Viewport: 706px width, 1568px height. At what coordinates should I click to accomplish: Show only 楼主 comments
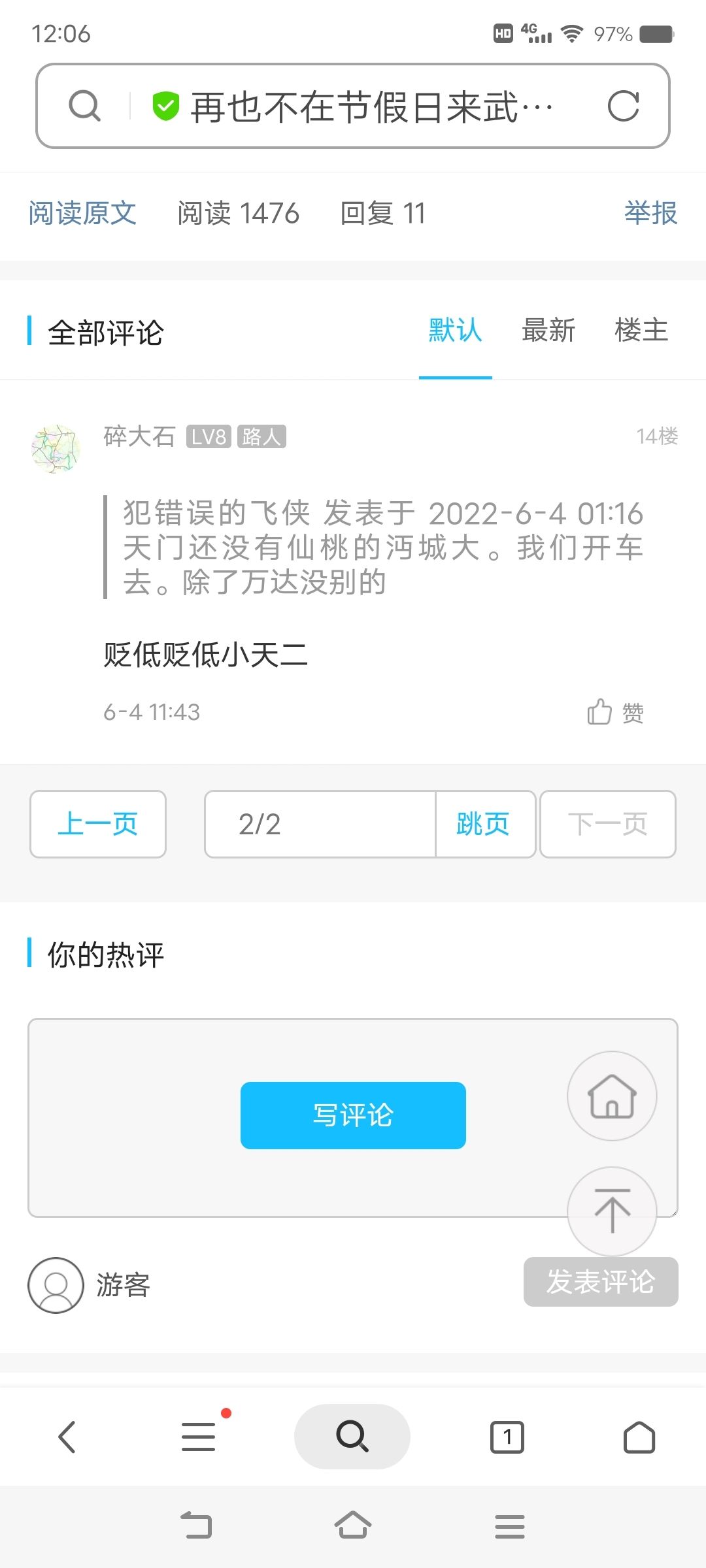641,331
